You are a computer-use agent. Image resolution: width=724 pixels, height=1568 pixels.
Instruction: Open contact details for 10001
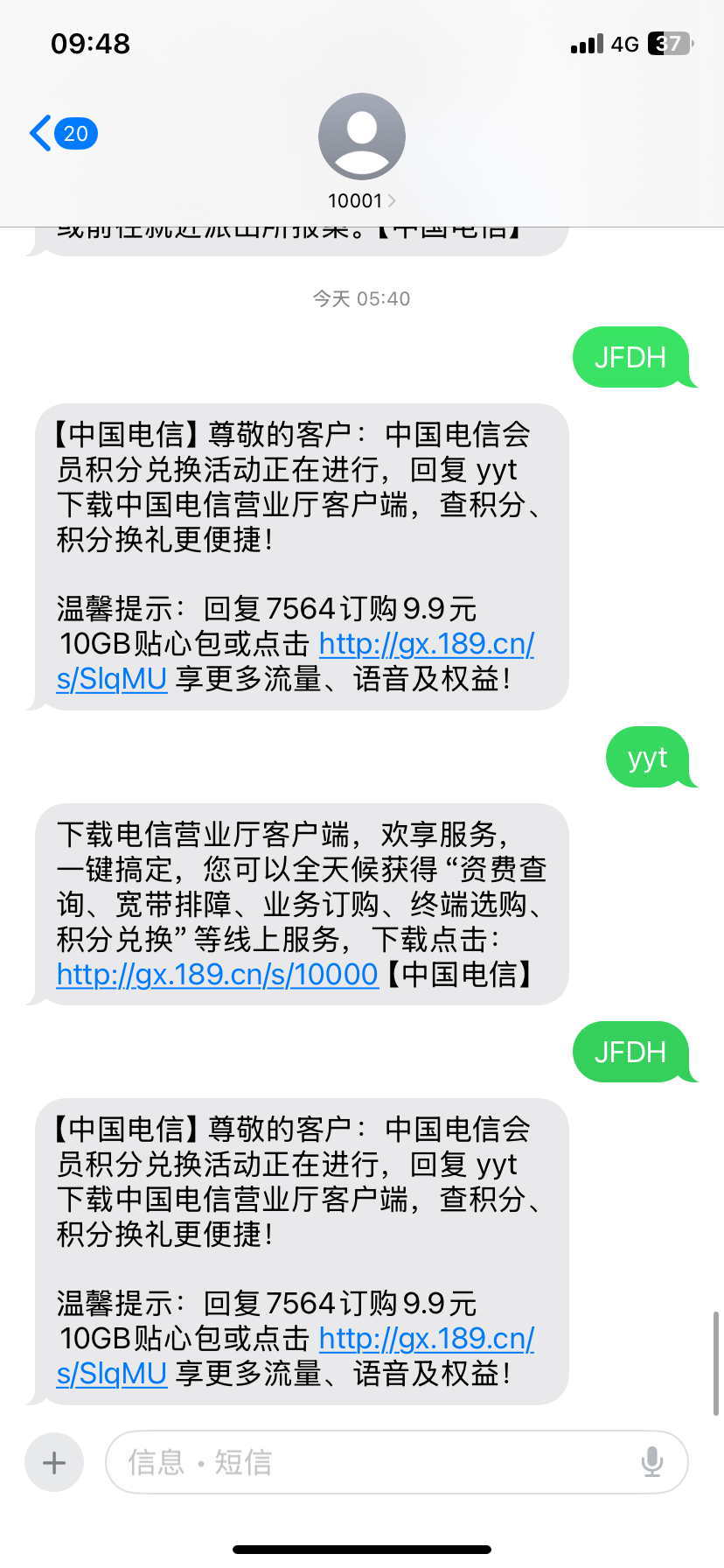tap(361, 151)
